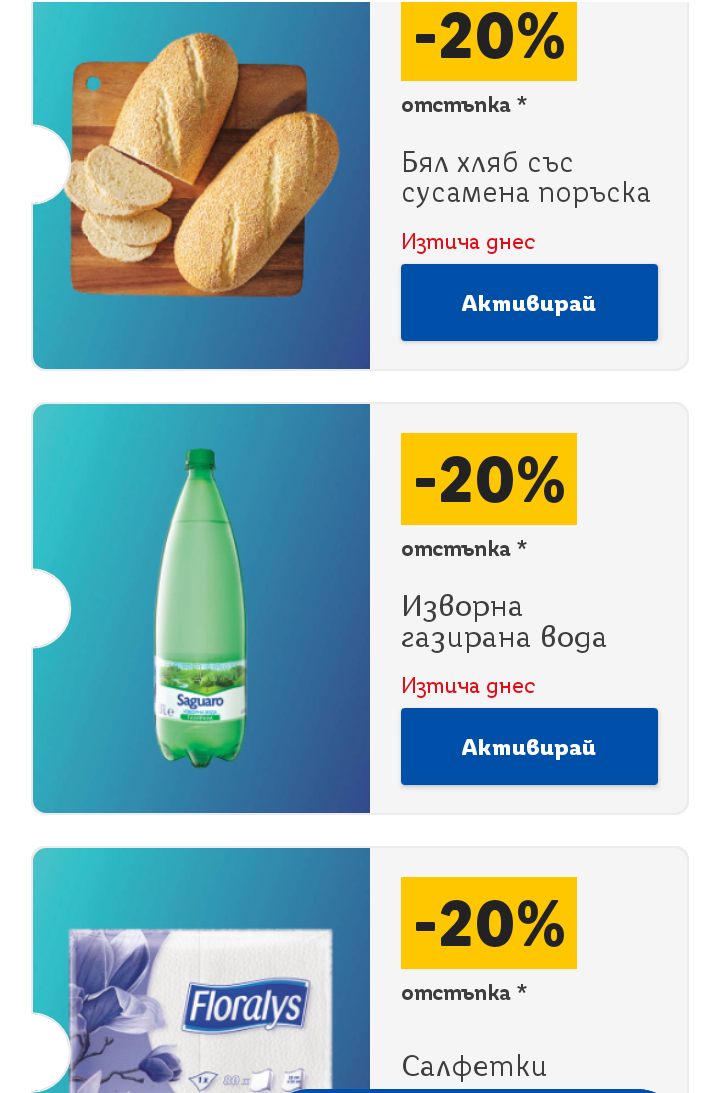Image resolution: width=720 pixels, height=1093 pixels.
Task: Activate the sparkling spring water coupon
Action: click(x=529, y=747)
